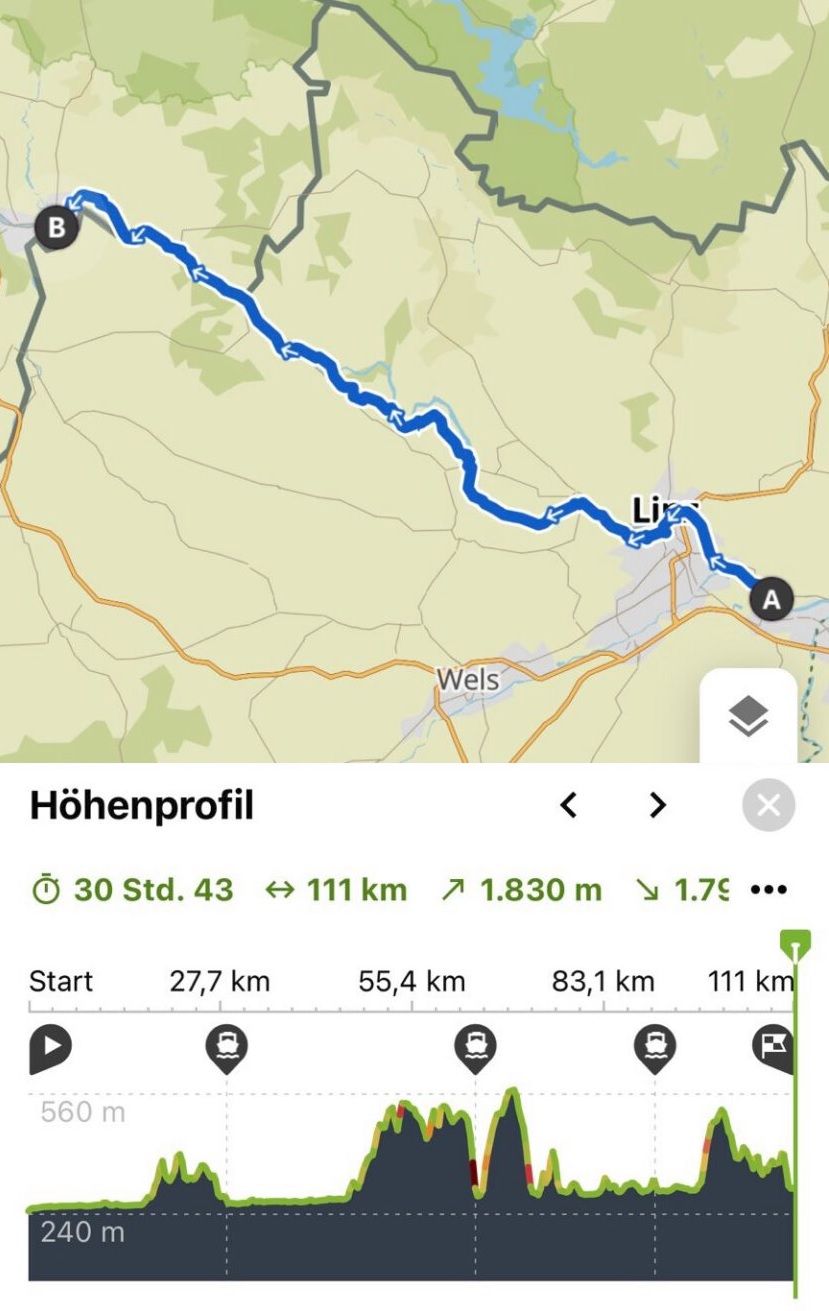Go to previous panel with left chevron
829x1311 pixels.
569,805
